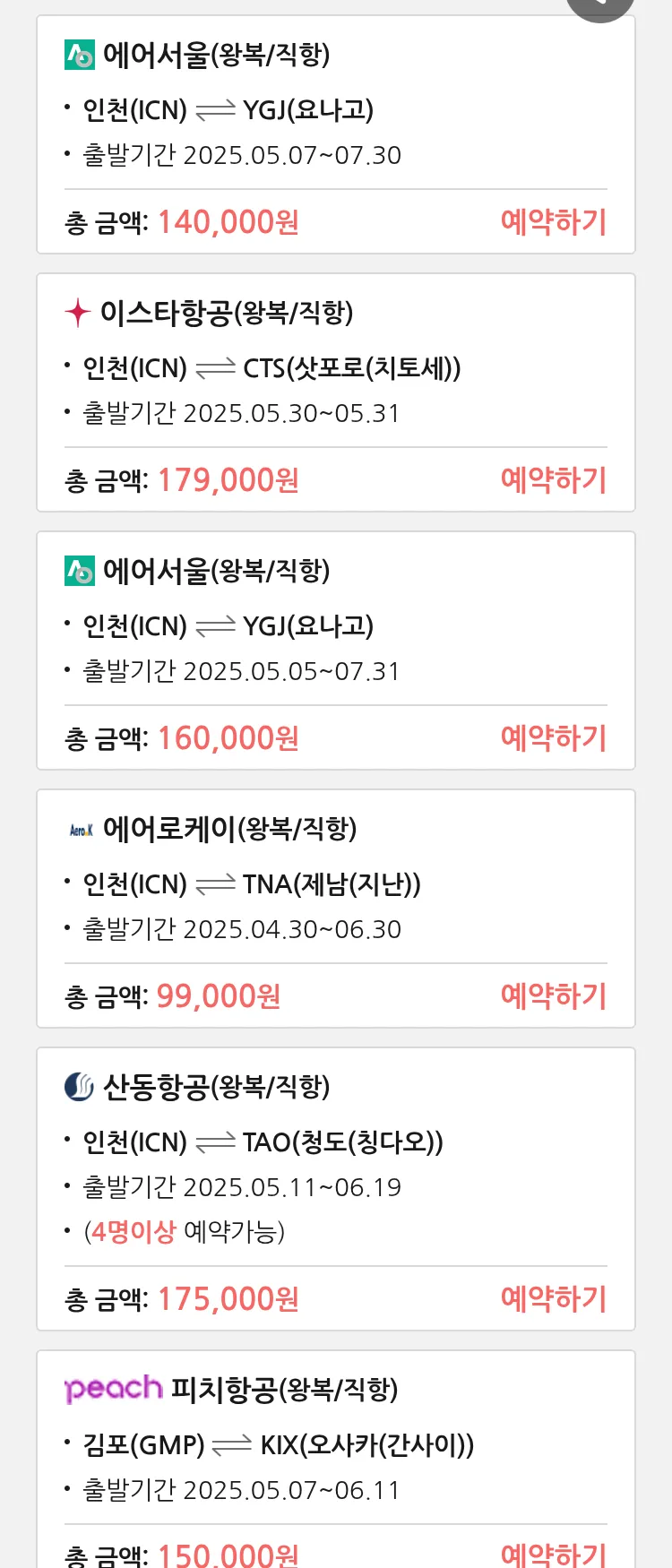Open the 에어로케이 인천–제남 flight card
Image resolution: width=672 pixels, height=1568 pixels.
click(335, 883)
